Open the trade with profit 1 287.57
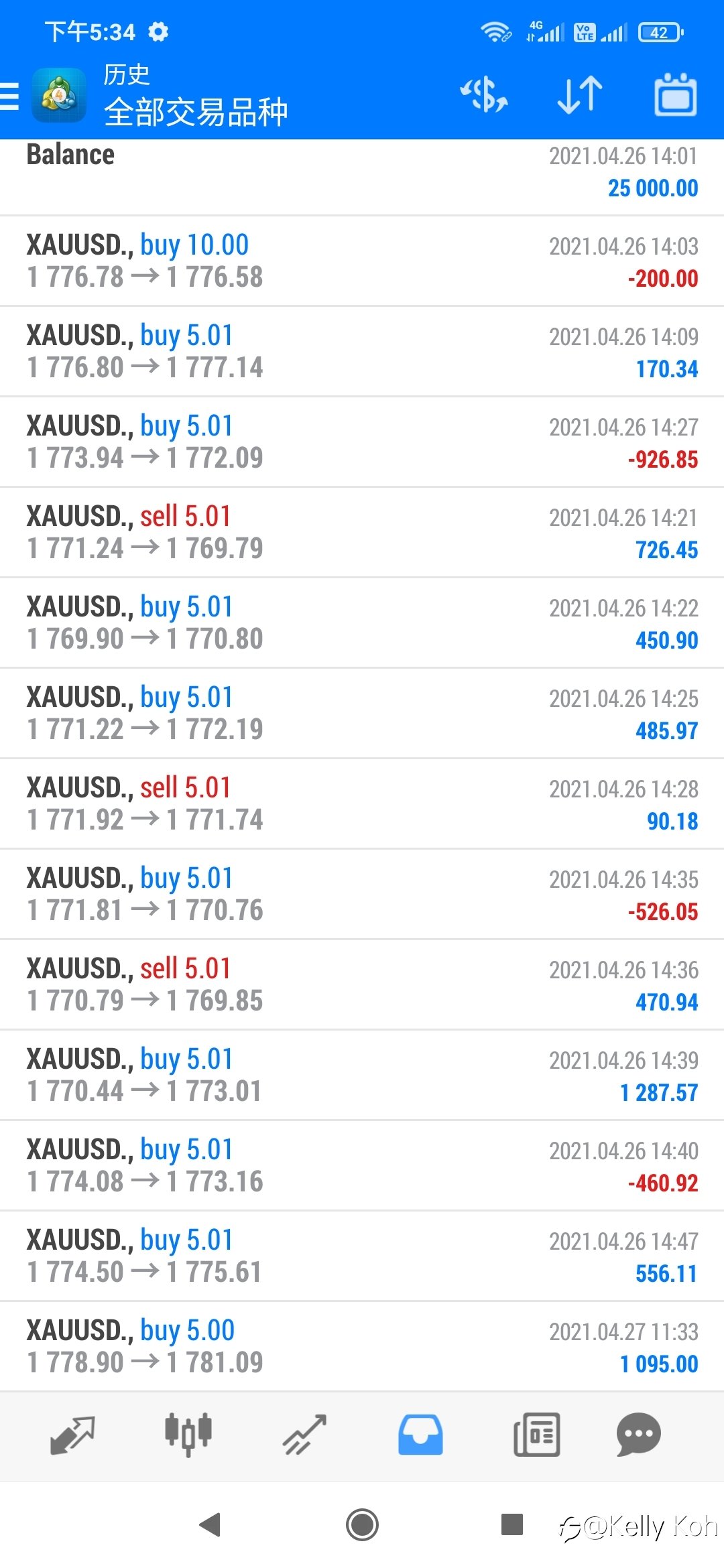The width and height of the screenshot is (724, 1568). tap(362, 1075)
